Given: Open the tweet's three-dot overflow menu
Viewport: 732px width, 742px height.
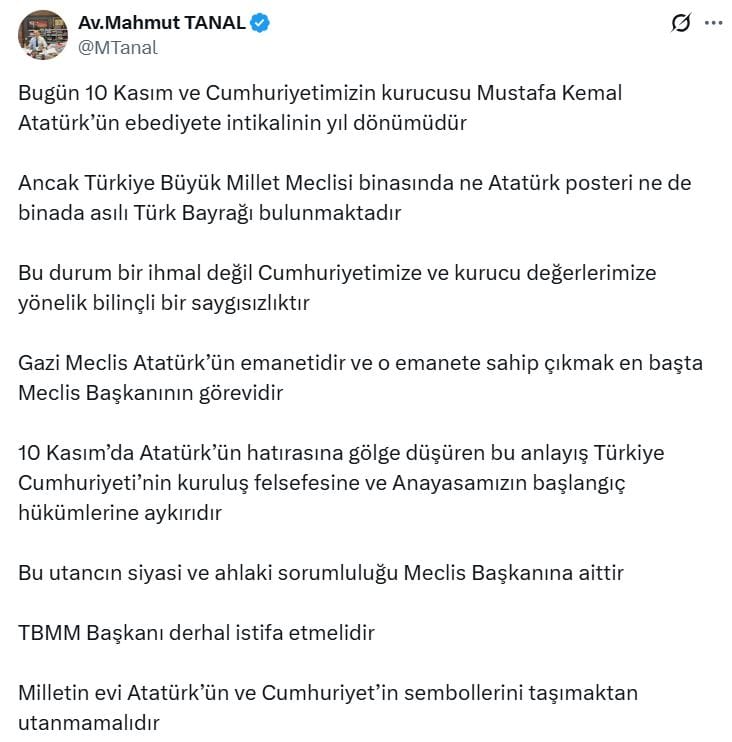Looking at the screenshot, I should 713,23.
